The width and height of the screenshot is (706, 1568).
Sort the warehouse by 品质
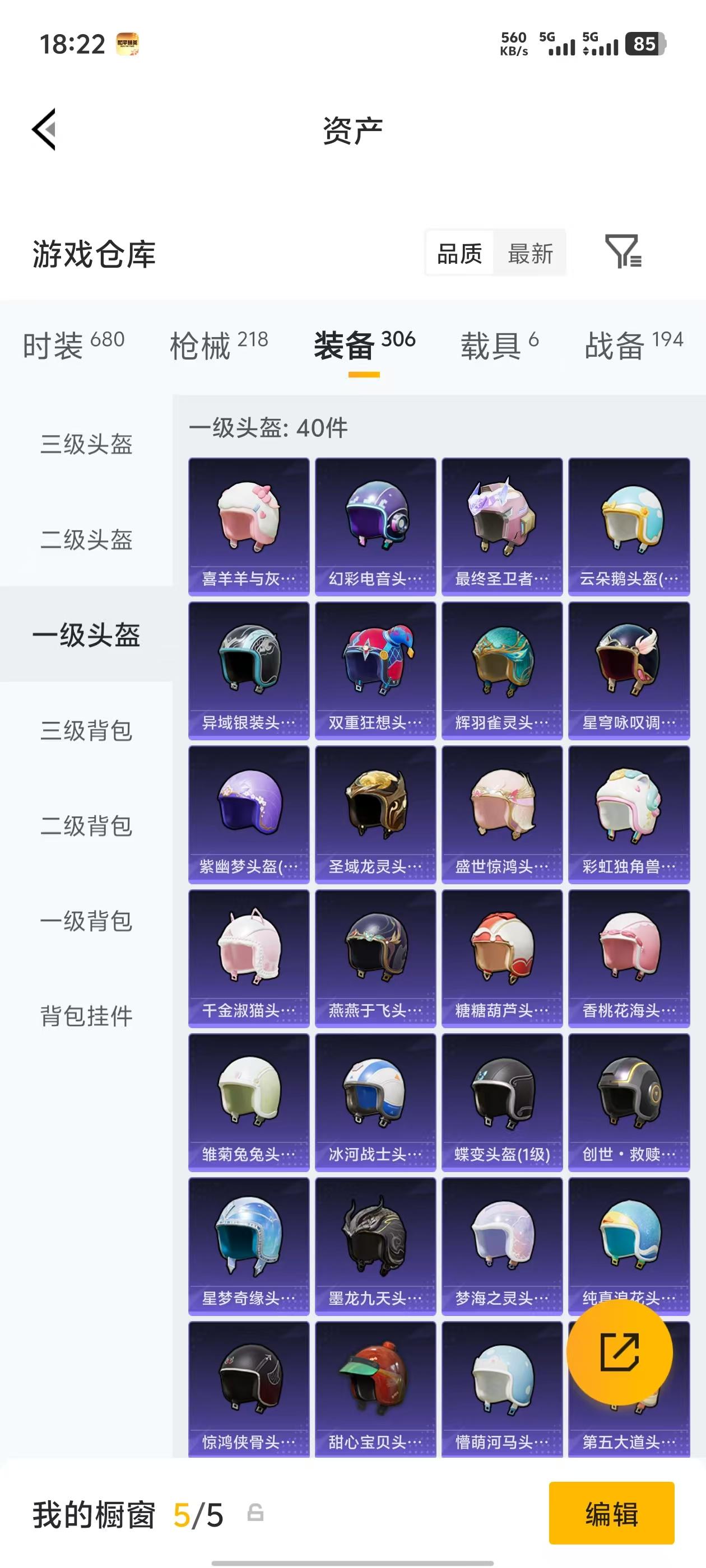pyautogui.click(x=460, y=253)
